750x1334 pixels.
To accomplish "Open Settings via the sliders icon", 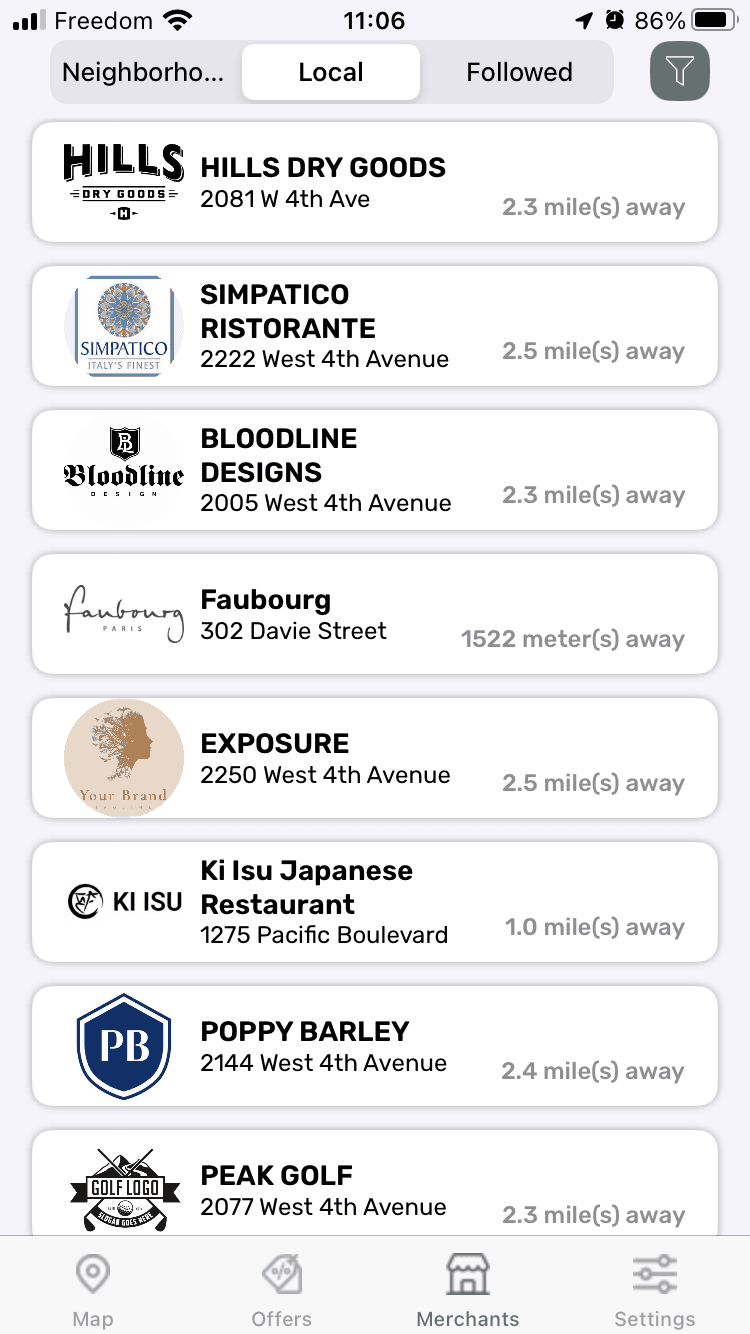I will click(655, 1273).
